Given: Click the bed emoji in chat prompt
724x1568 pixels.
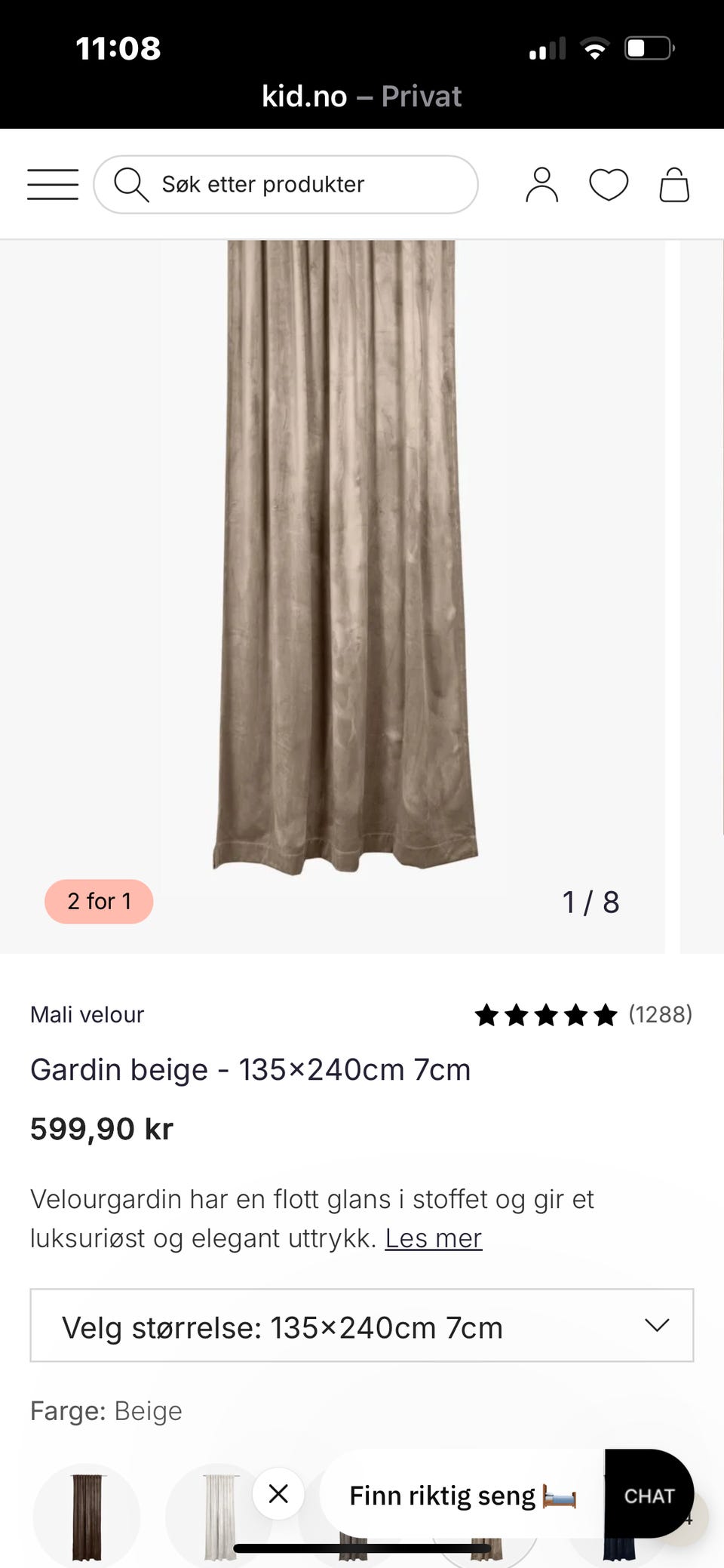Looking at the screenshot, I should (559, 1496).
